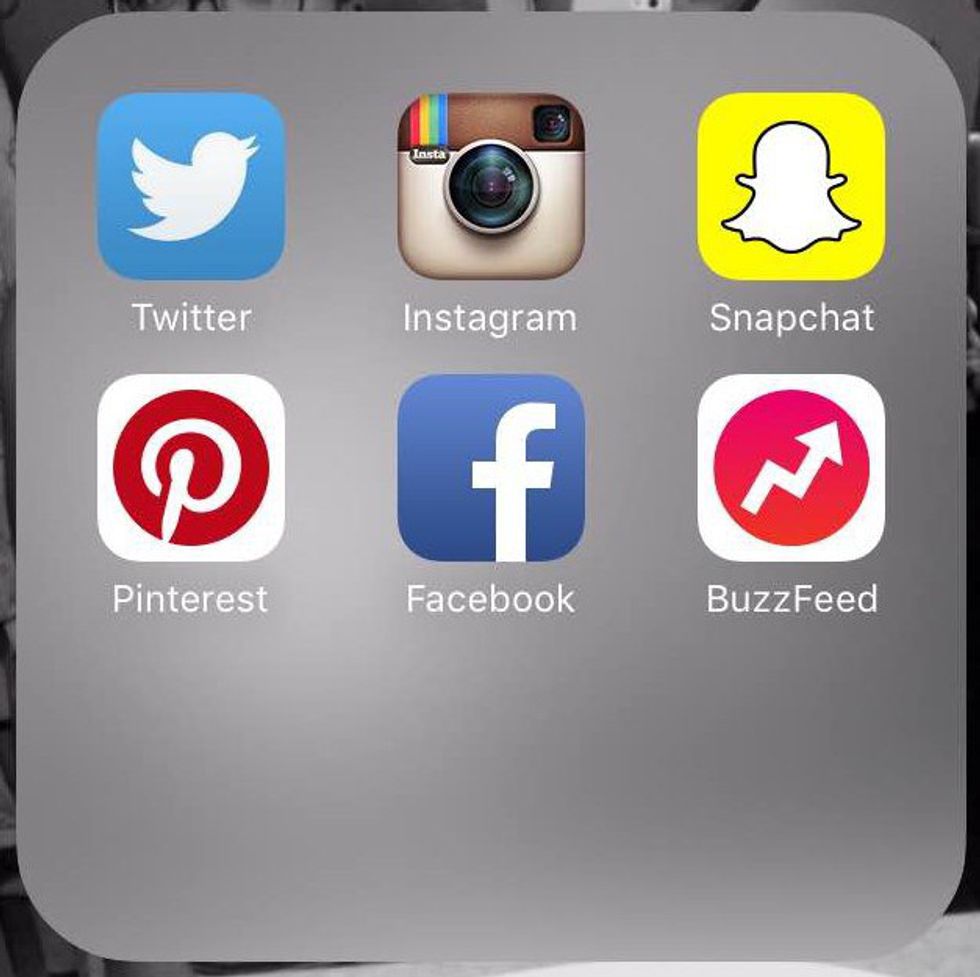
Task: Launch the Facebook app
Action: pos(491,468)
